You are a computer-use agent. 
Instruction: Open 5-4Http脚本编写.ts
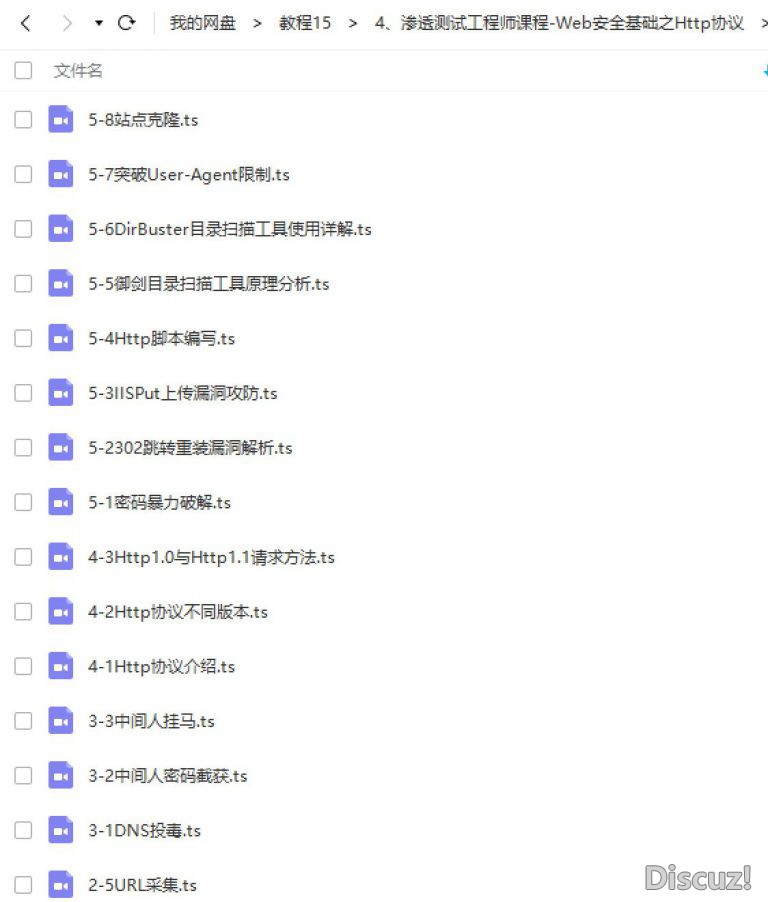[x=161, y=339]
